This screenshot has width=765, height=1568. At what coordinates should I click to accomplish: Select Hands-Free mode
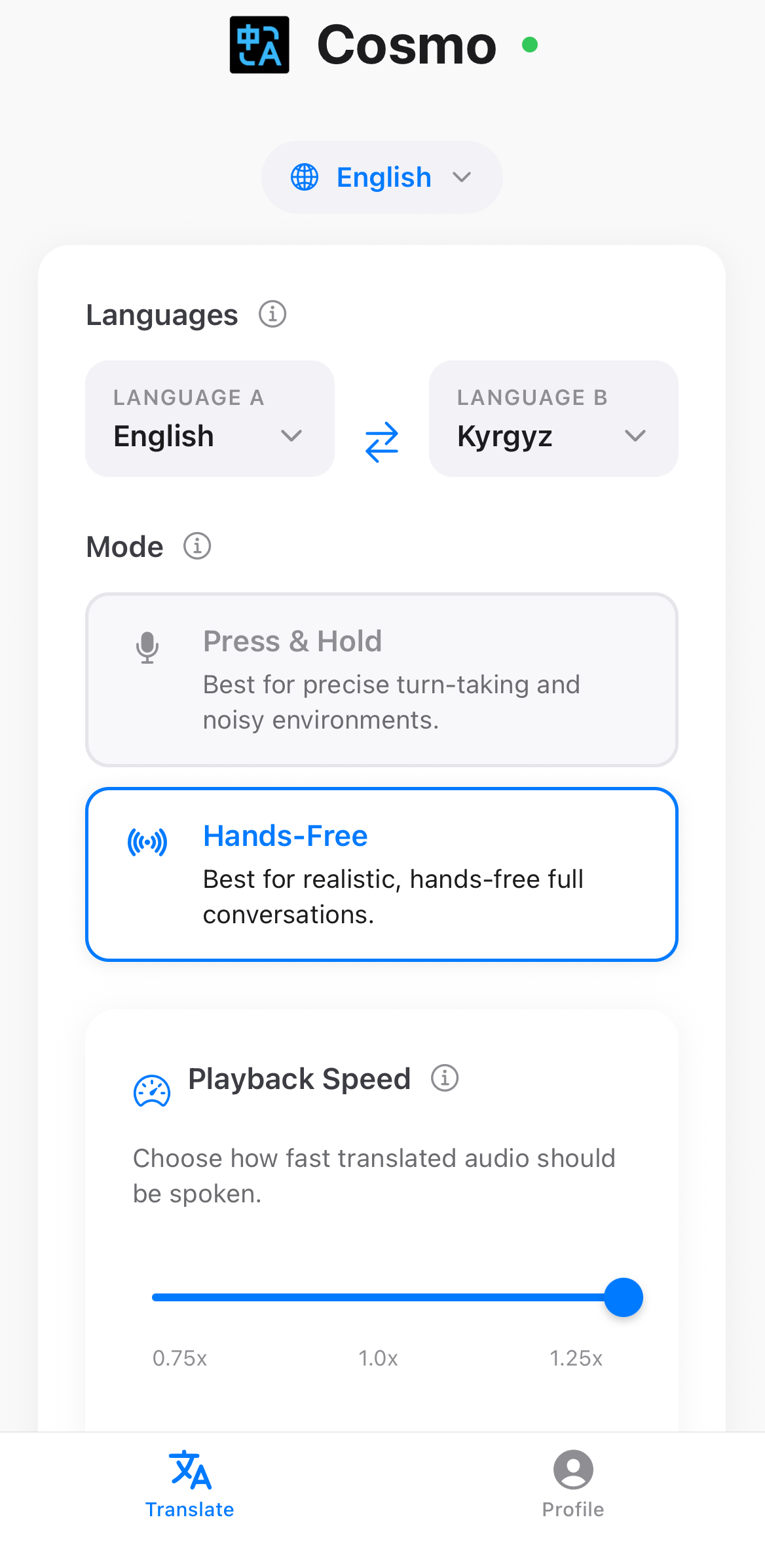[381, 874]
